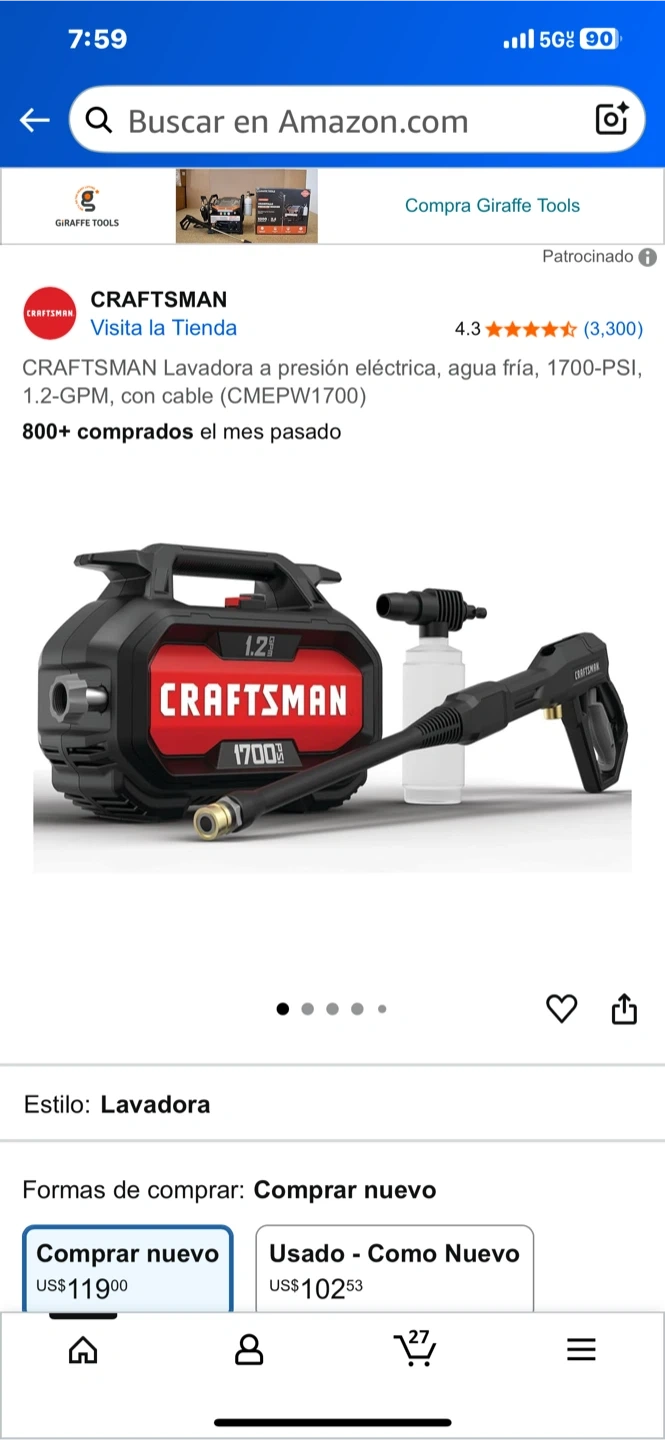Switch to the Home tab
The height and width of the screenshot is (1440, 665).
83,1351
